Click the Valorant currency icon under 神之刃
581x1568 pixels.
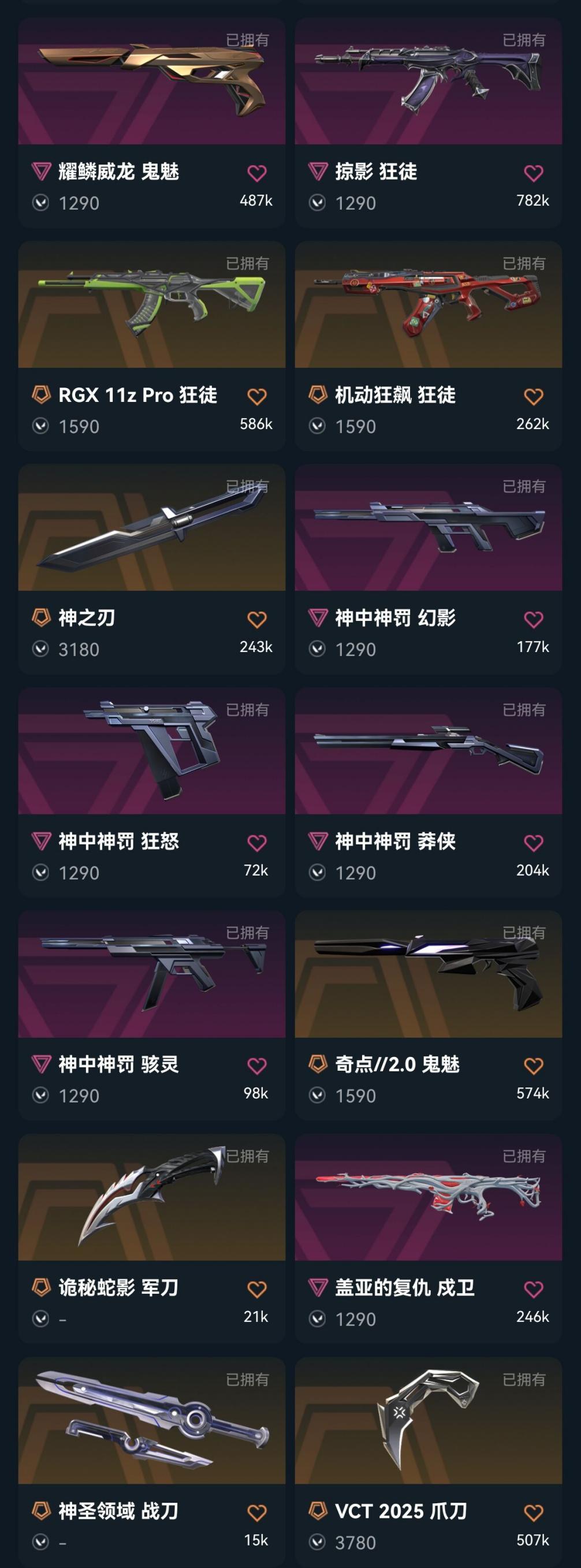(41, 650)
